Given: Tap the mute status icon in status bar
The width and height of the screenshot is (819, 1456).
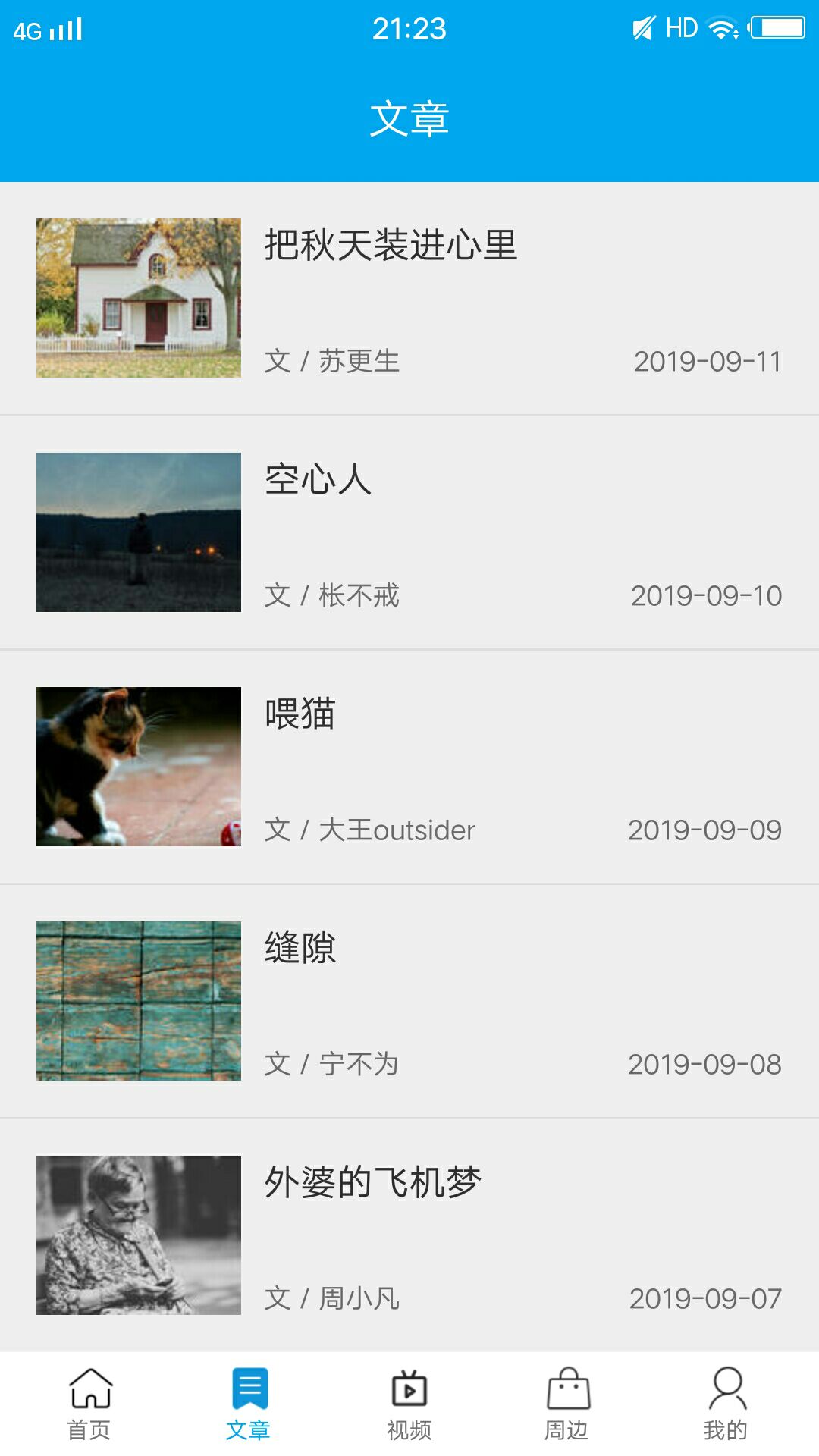Looking at the screenshot, I should pyautogui.click(x=641, y=26).
